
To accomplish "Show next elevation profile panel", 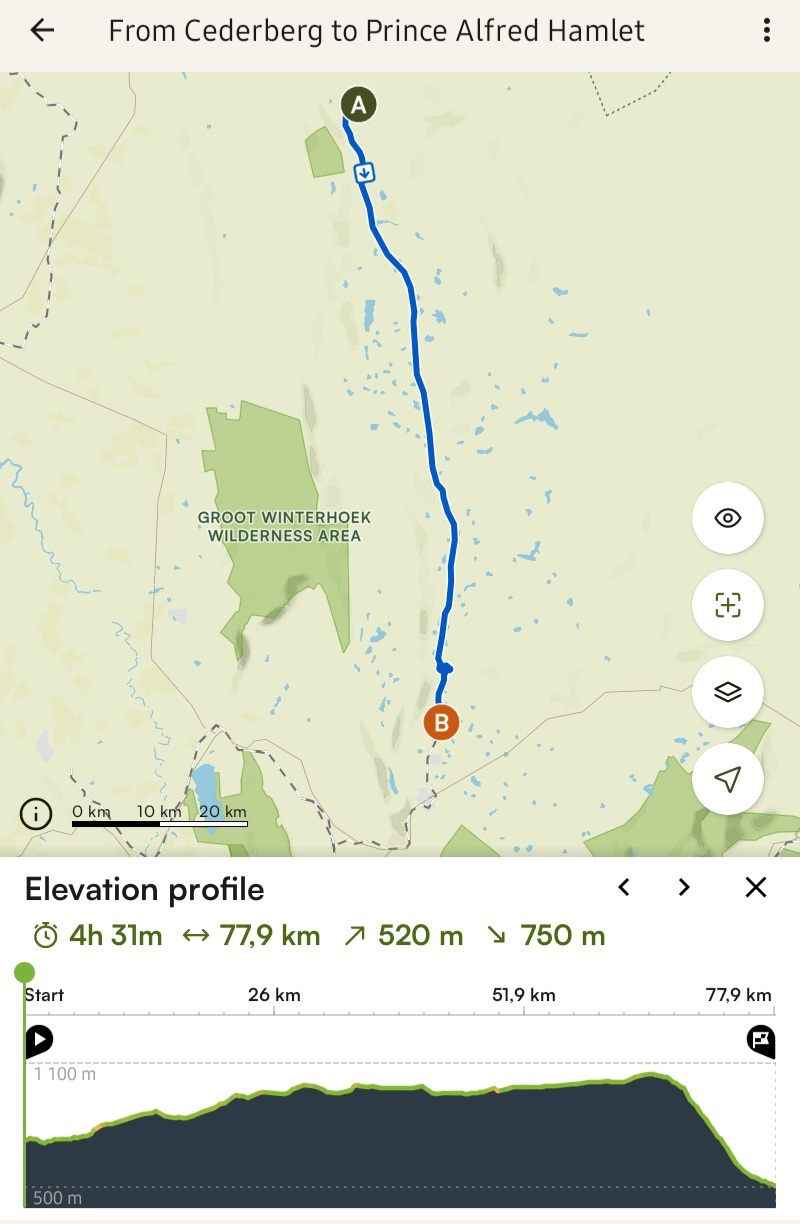I will tap(684, 887).
